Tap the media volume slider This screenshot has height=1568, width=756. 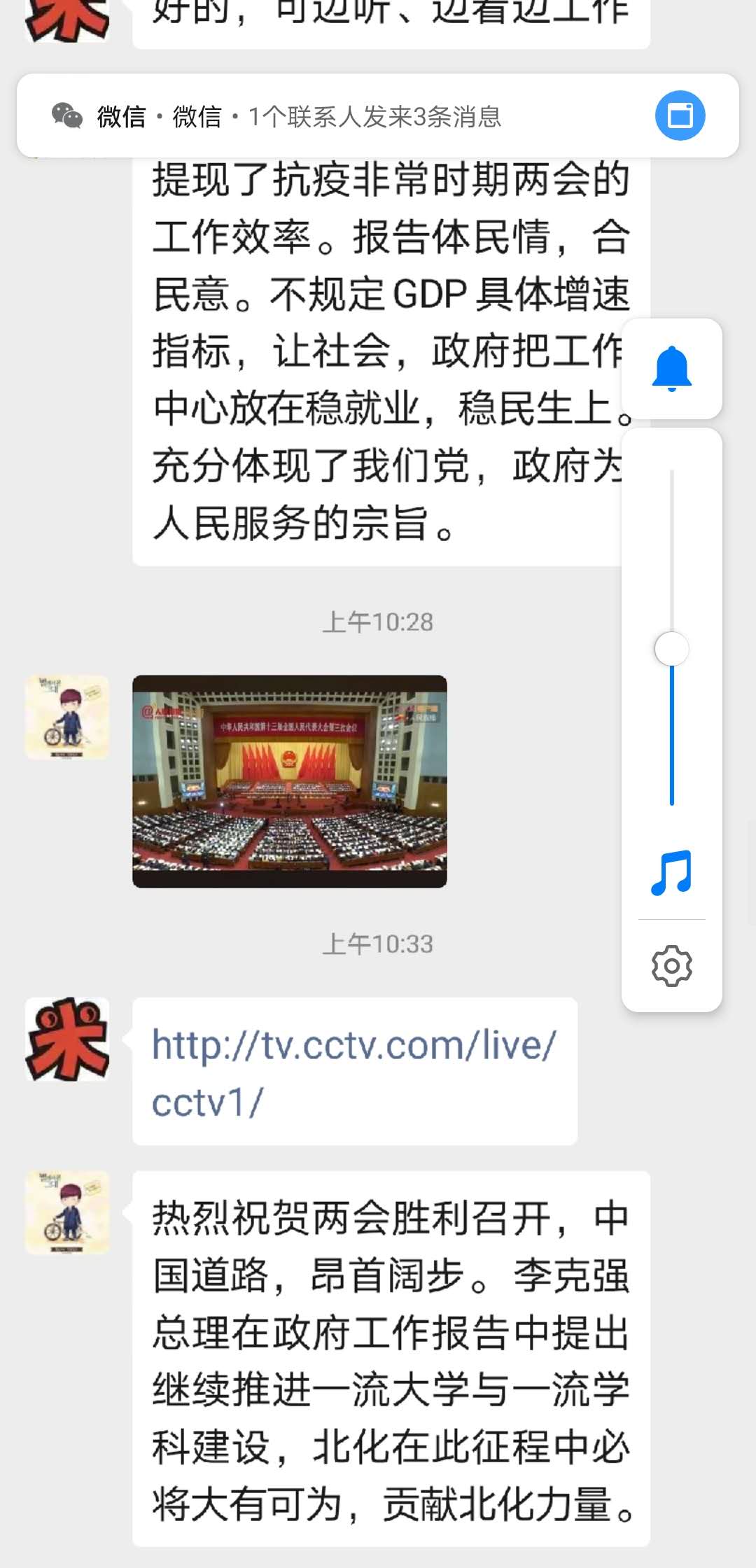pyautogui.click(x=671, y=649)
